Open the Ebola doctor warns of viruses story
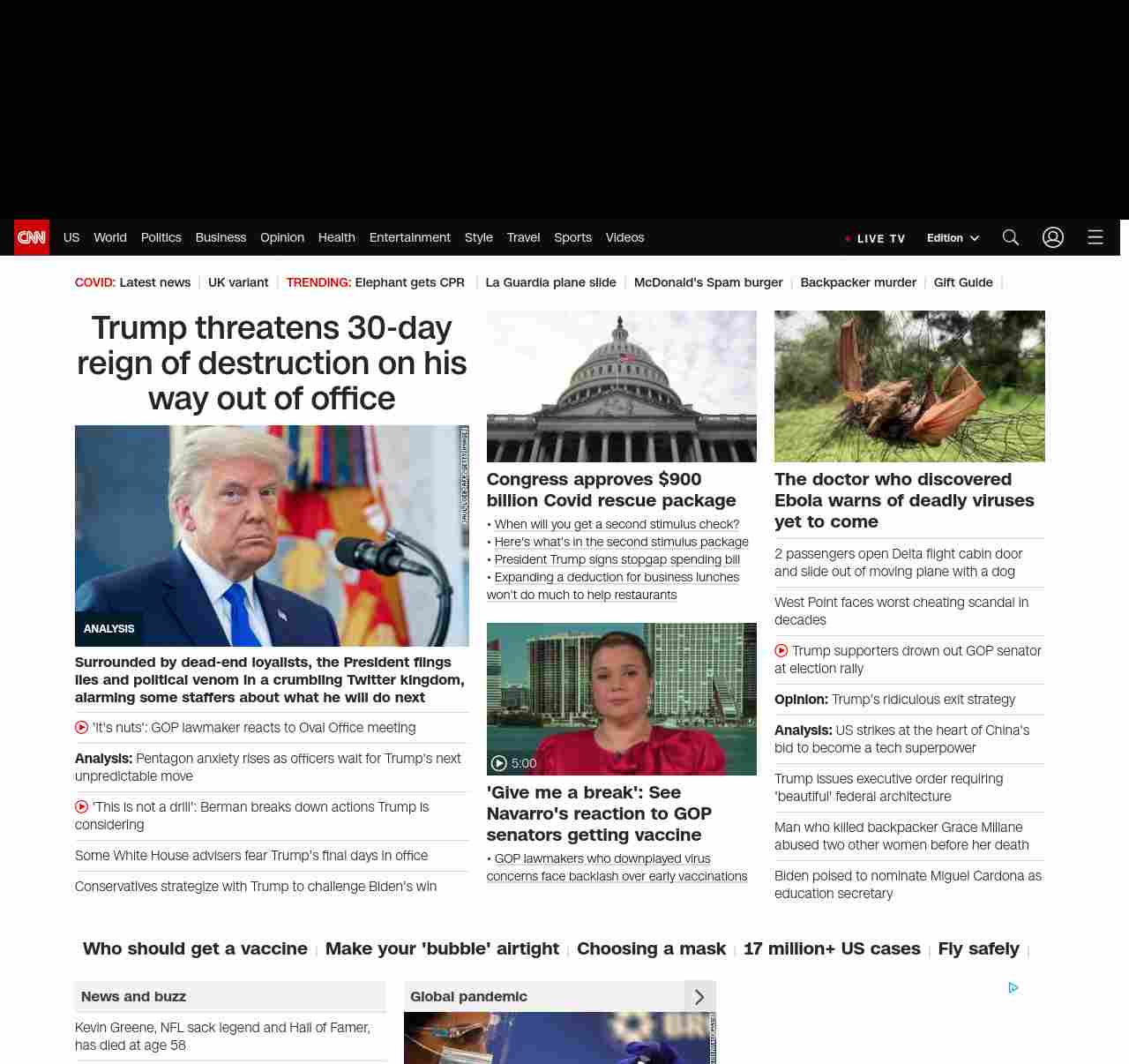1129x1064 pixels. [x=903, y=500]
